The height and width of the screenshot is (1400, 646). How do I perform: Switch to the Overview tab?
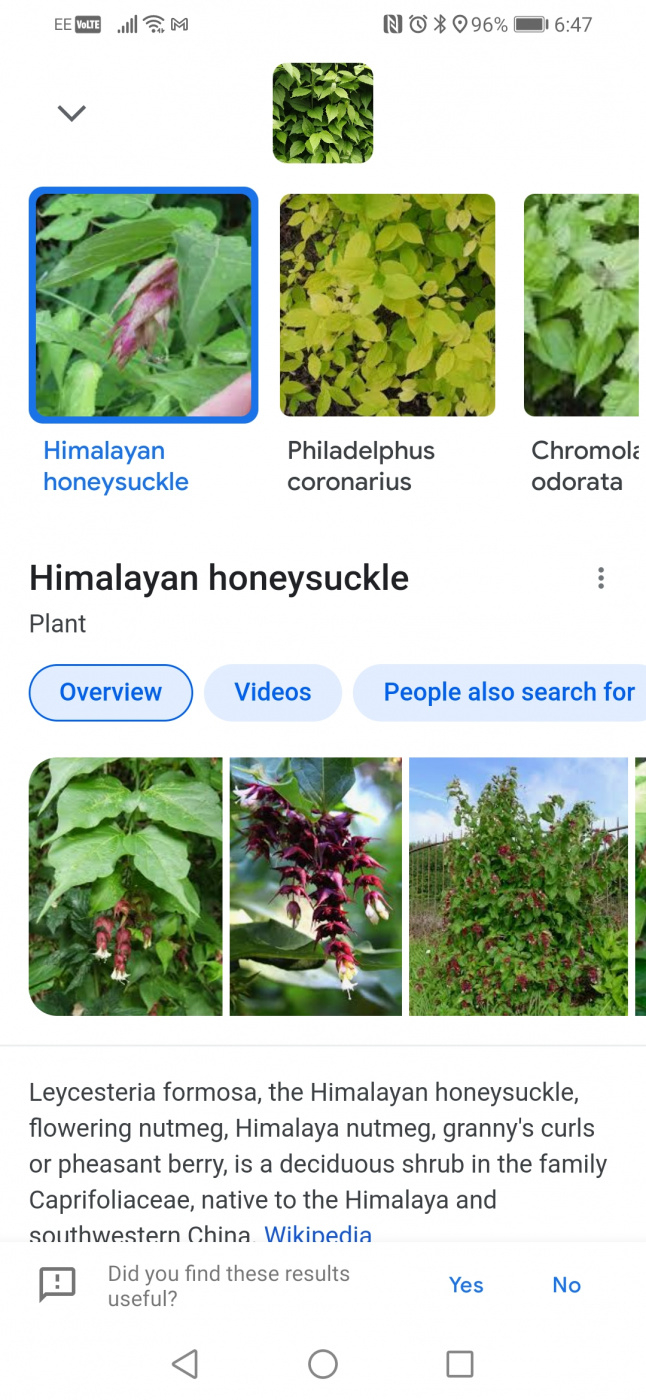pyautogui.click(x=111, y=692)
